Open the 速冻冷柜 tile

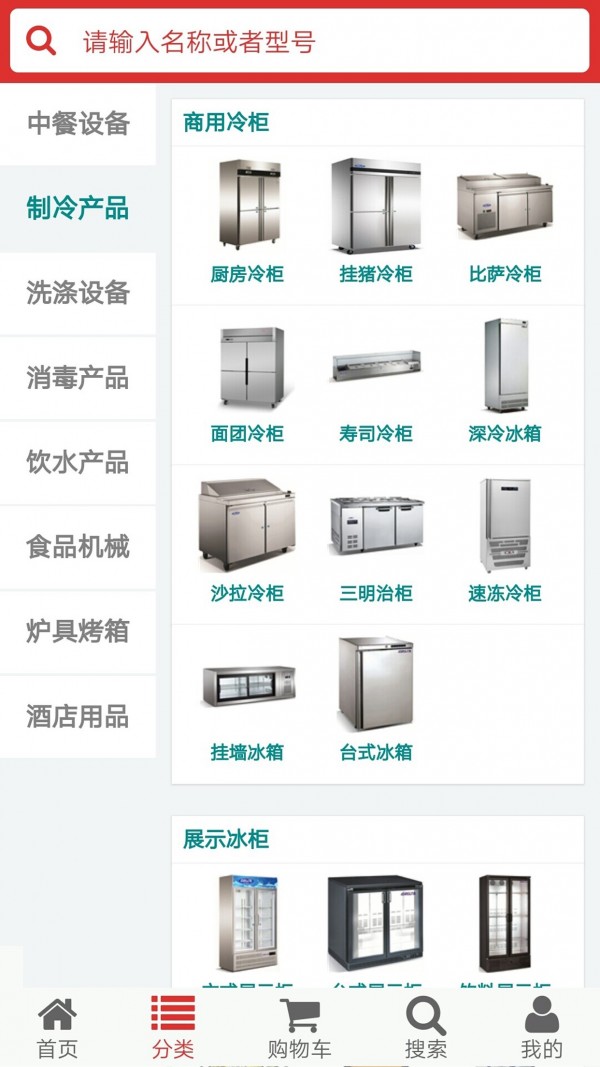[505, 541]
